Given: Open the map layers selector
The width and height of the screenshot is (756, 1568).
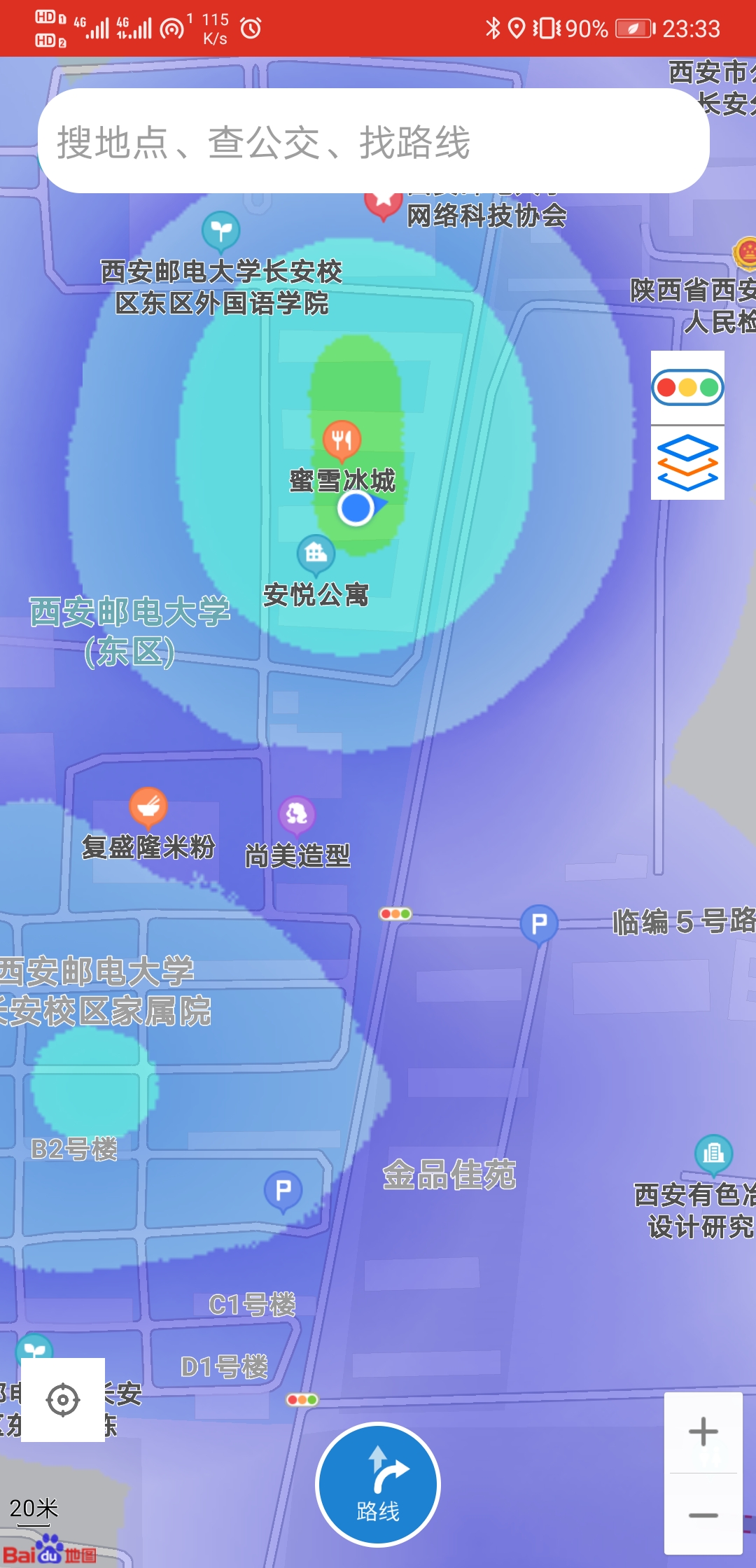Looking at the screenshot, I should [x=687, y=463].
